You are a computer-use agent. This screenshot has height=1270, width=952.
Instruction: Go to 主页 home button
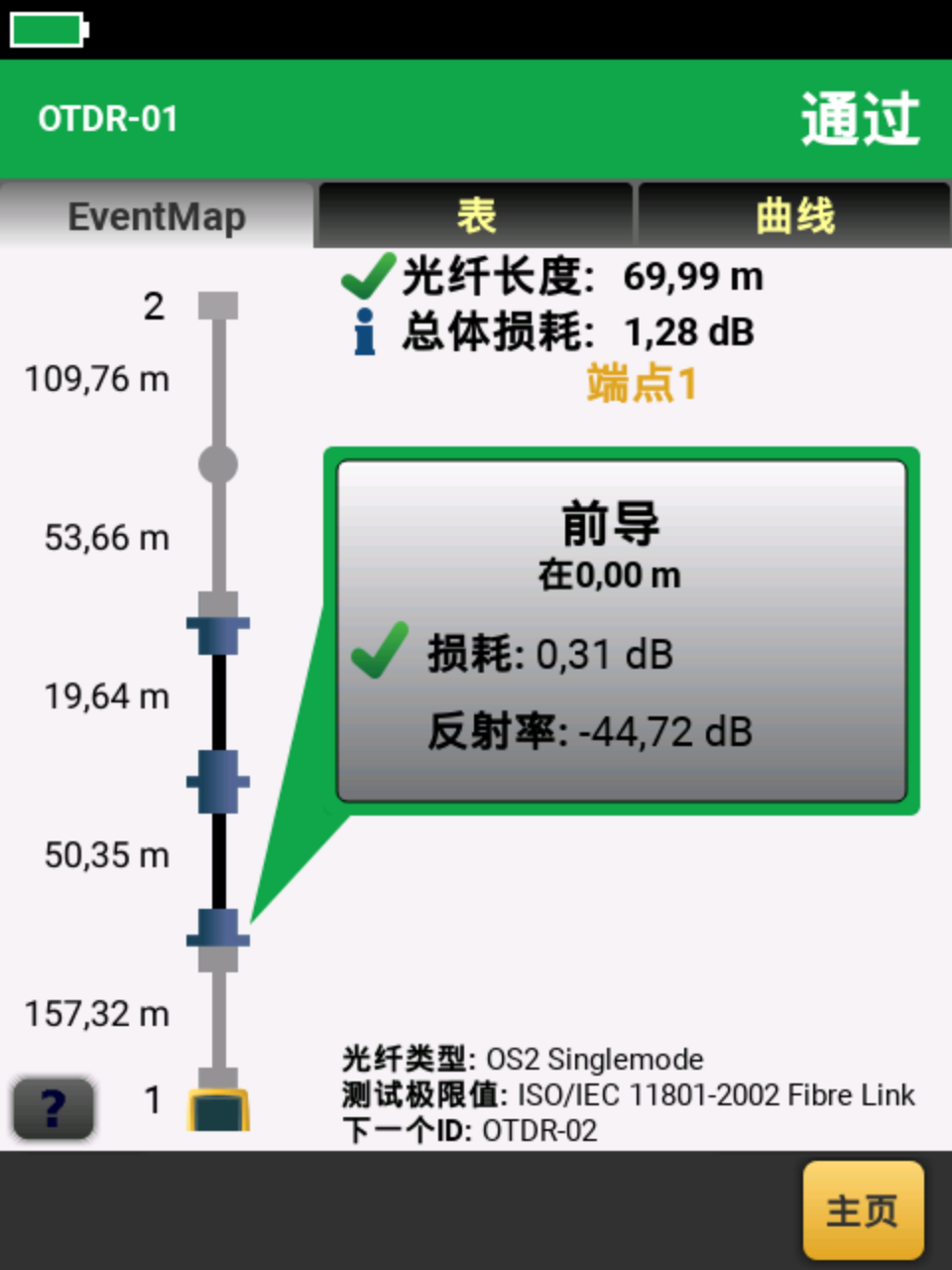863,1210
